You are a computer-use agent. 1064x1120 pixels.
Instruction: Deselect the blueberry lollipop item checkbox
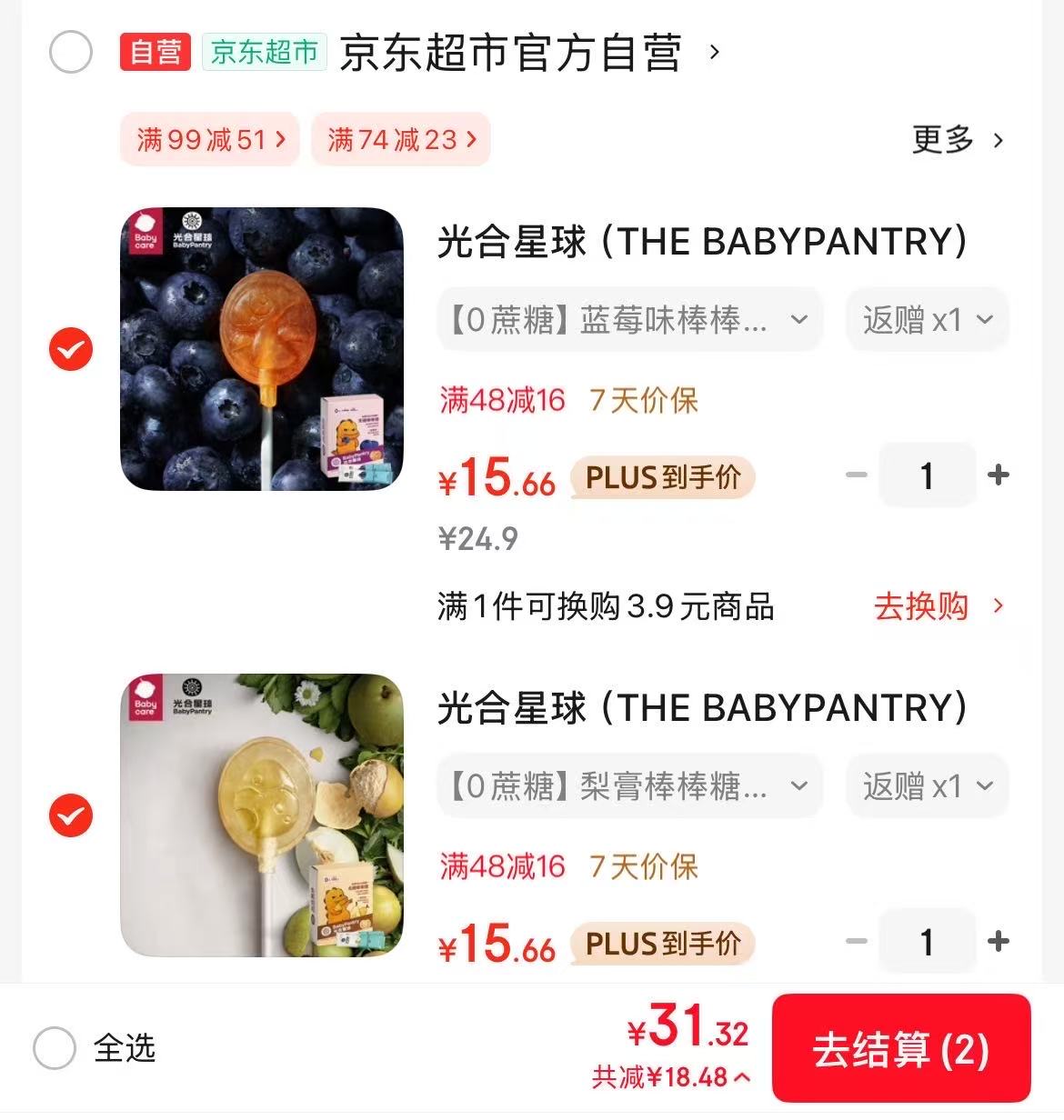[x=69, y=349]
